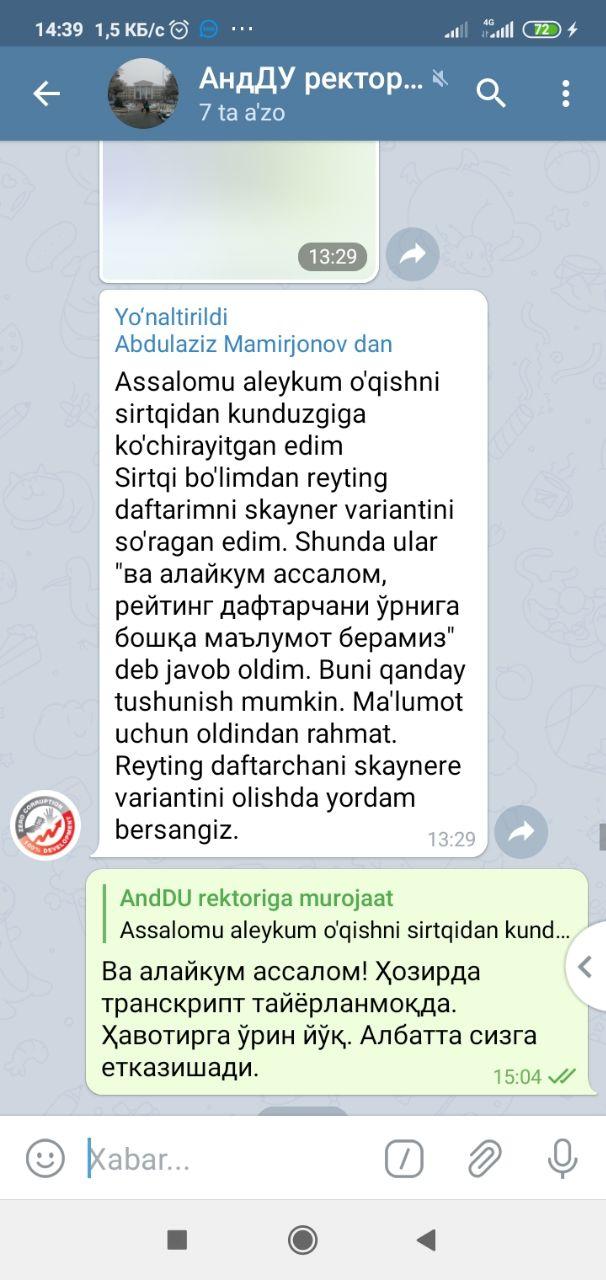
Task: Tap the microphone to record voice
Action: coord(563,1160)
